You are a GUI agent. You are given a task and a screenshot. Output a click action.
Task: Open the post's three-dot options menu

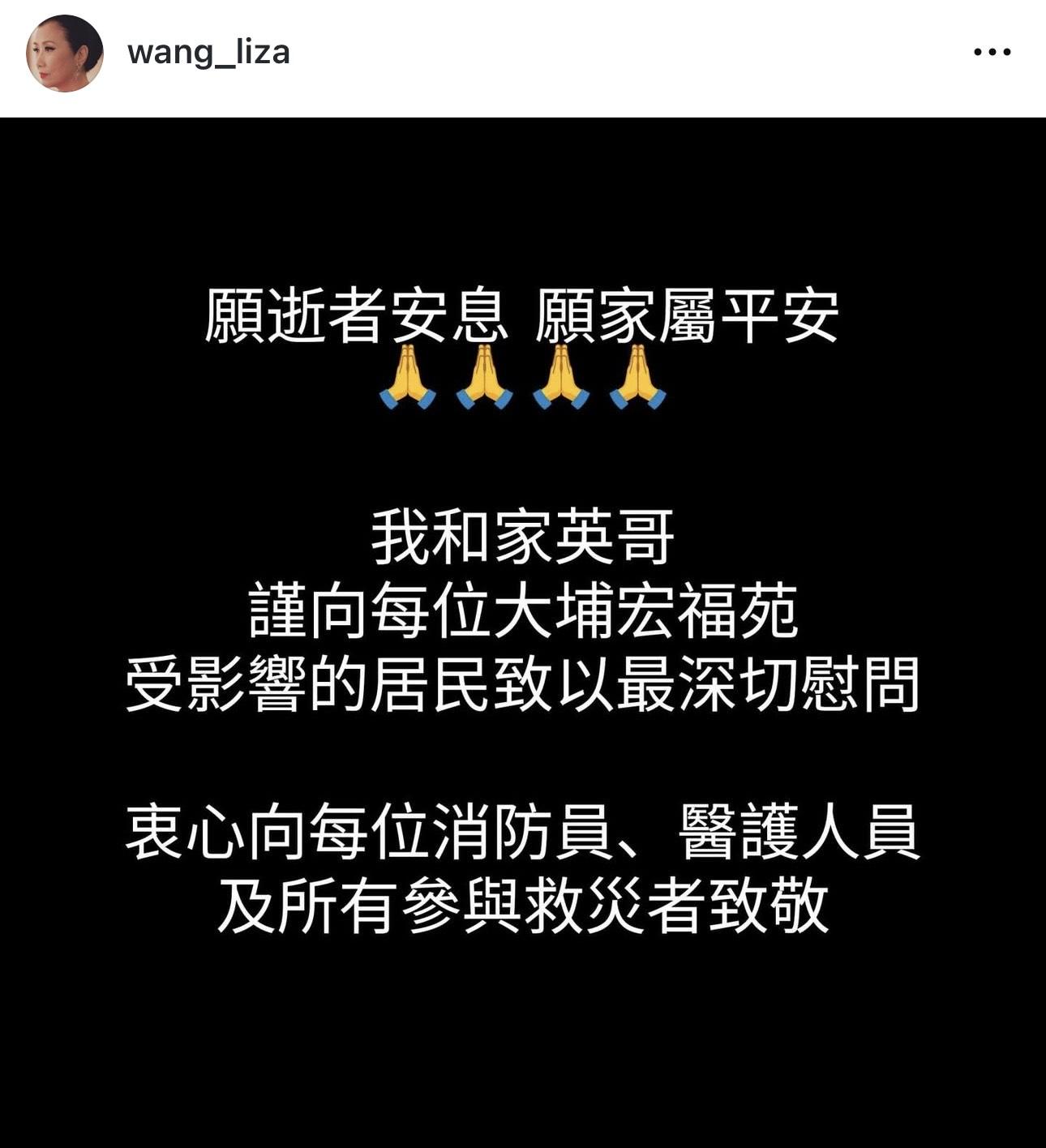[992, 53]
